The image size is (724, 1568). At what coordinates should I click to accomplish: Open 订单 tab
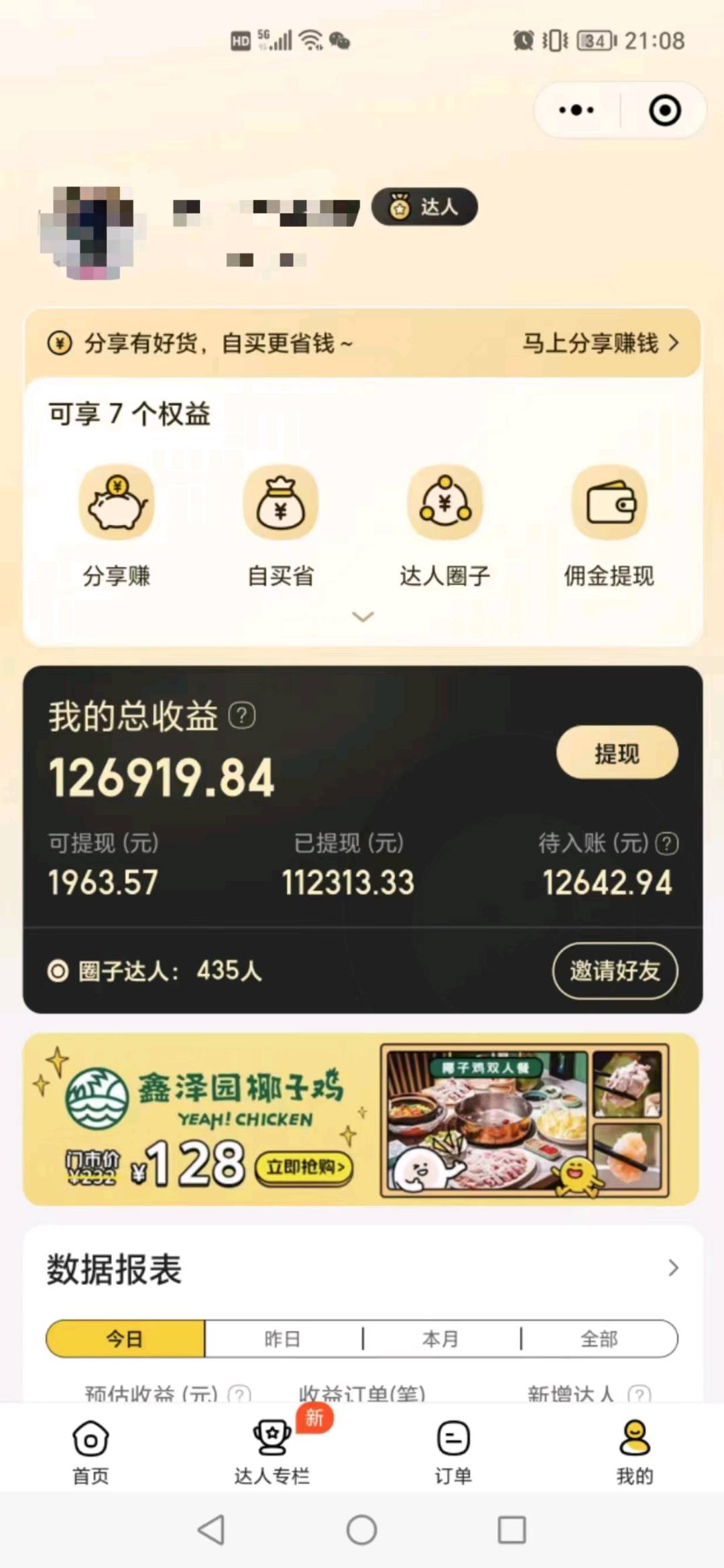coord(453,1451)
